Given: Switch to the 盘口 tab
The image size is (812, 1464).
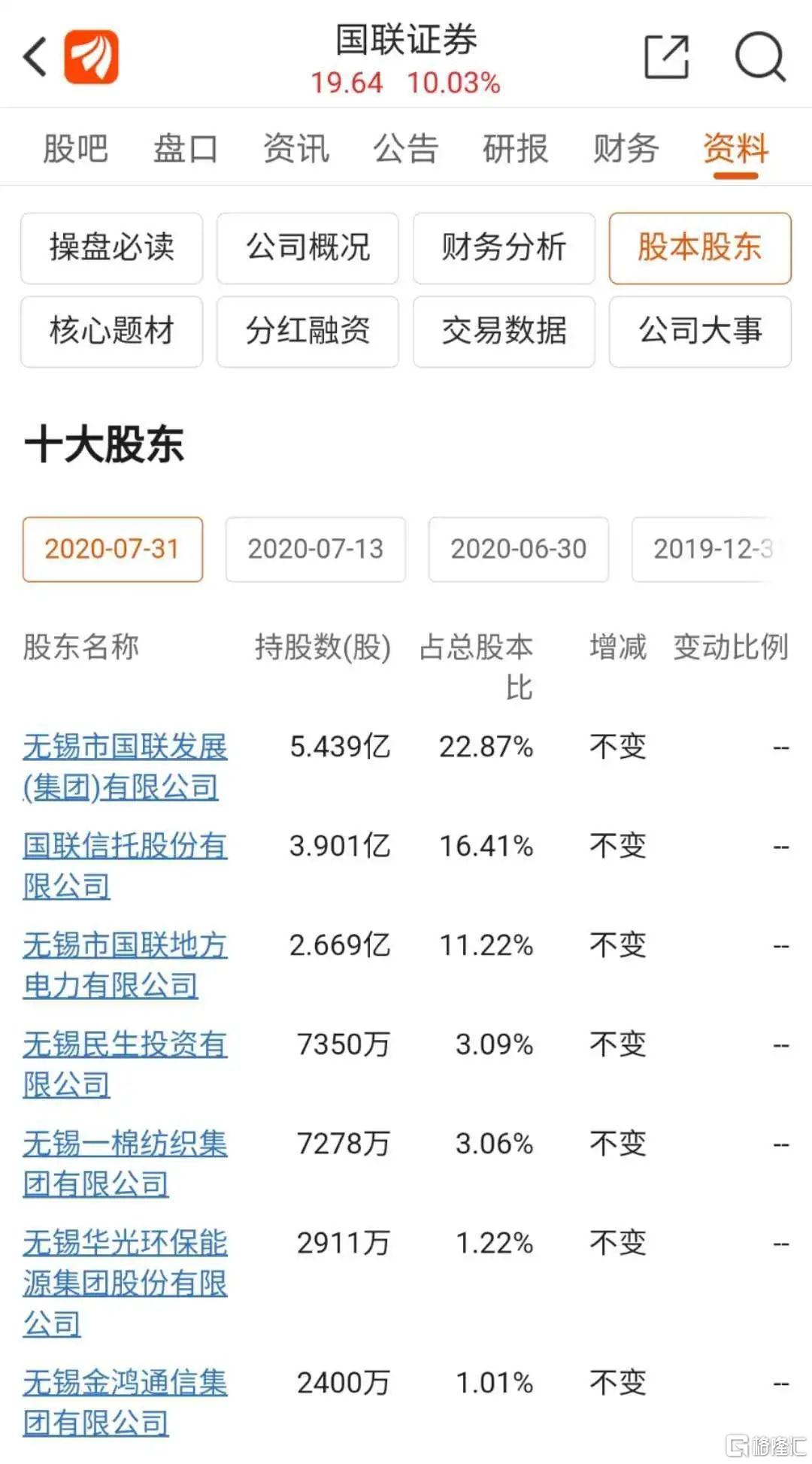Looking at the screenshot, I should pos(185,148).
